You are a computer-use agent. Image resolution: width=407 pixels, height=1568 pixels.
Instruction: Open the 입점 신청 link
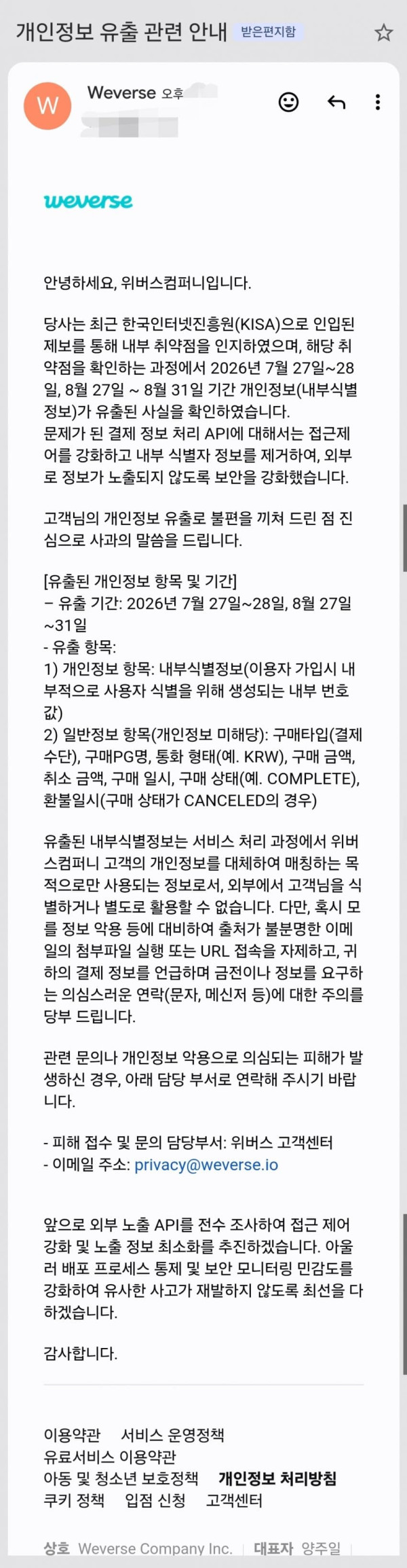tap(155, 1500)
